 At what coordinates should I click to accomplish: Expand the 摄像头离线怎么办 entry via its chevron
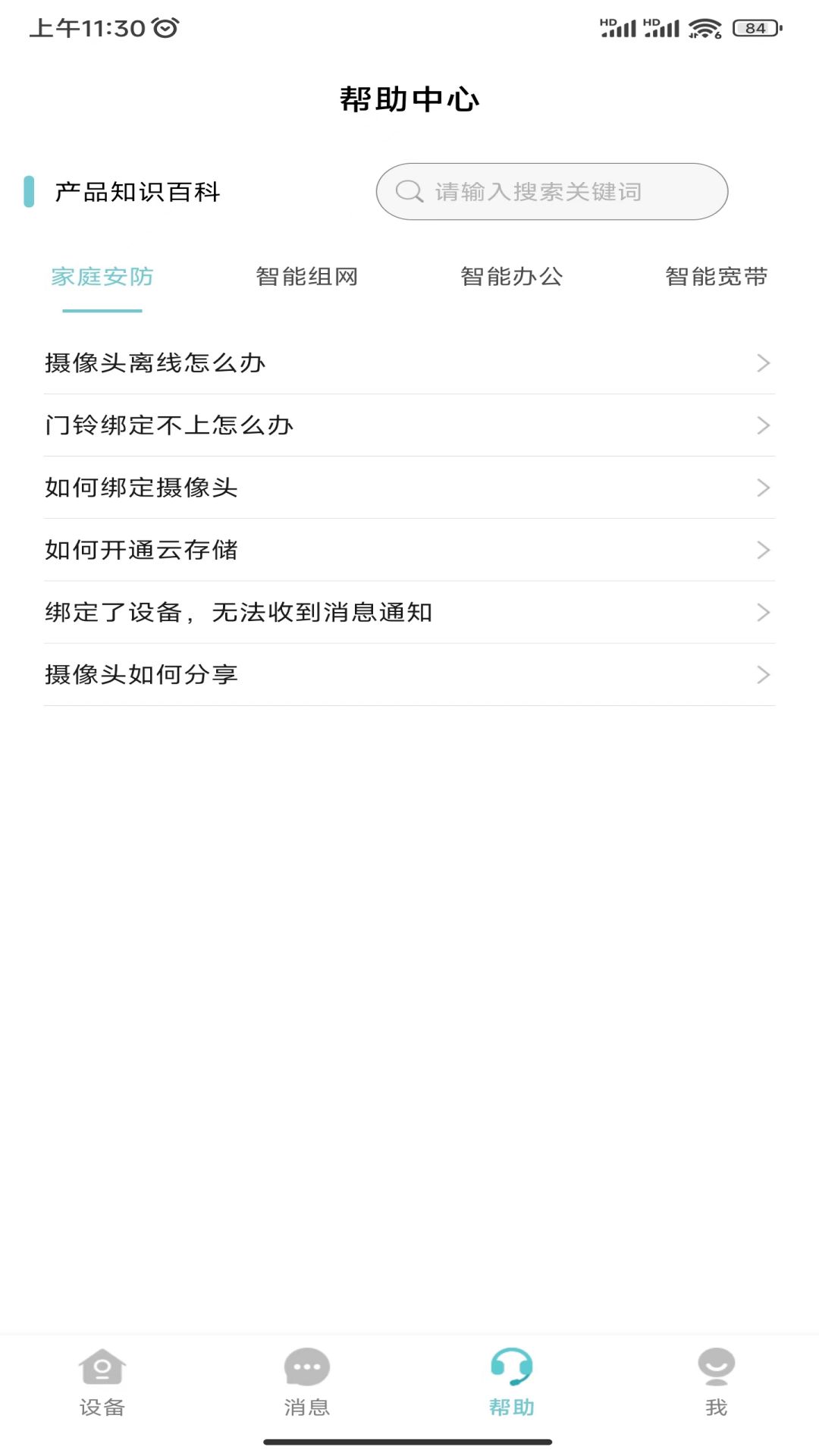[x=764, y=363]
